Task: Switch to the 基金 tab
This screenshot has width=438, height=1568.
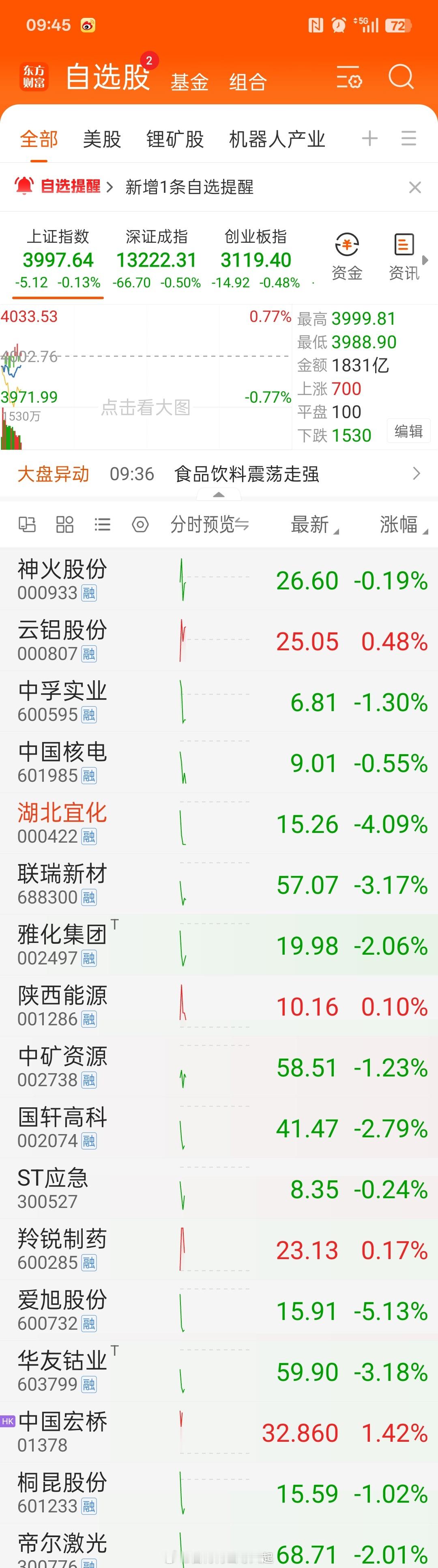Action: (x=190, y=82)
